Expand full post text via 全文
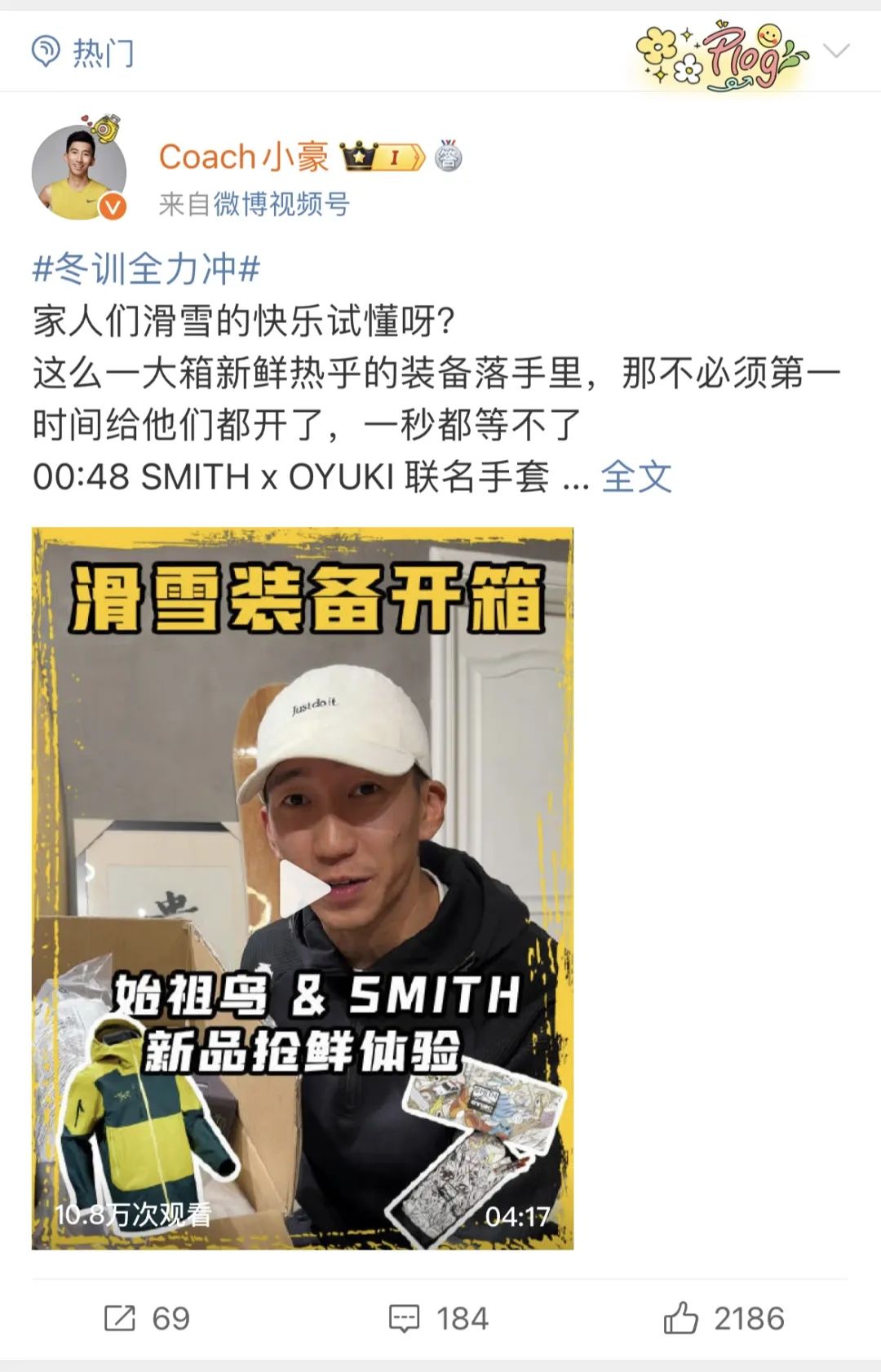 (x=636, y=476)
